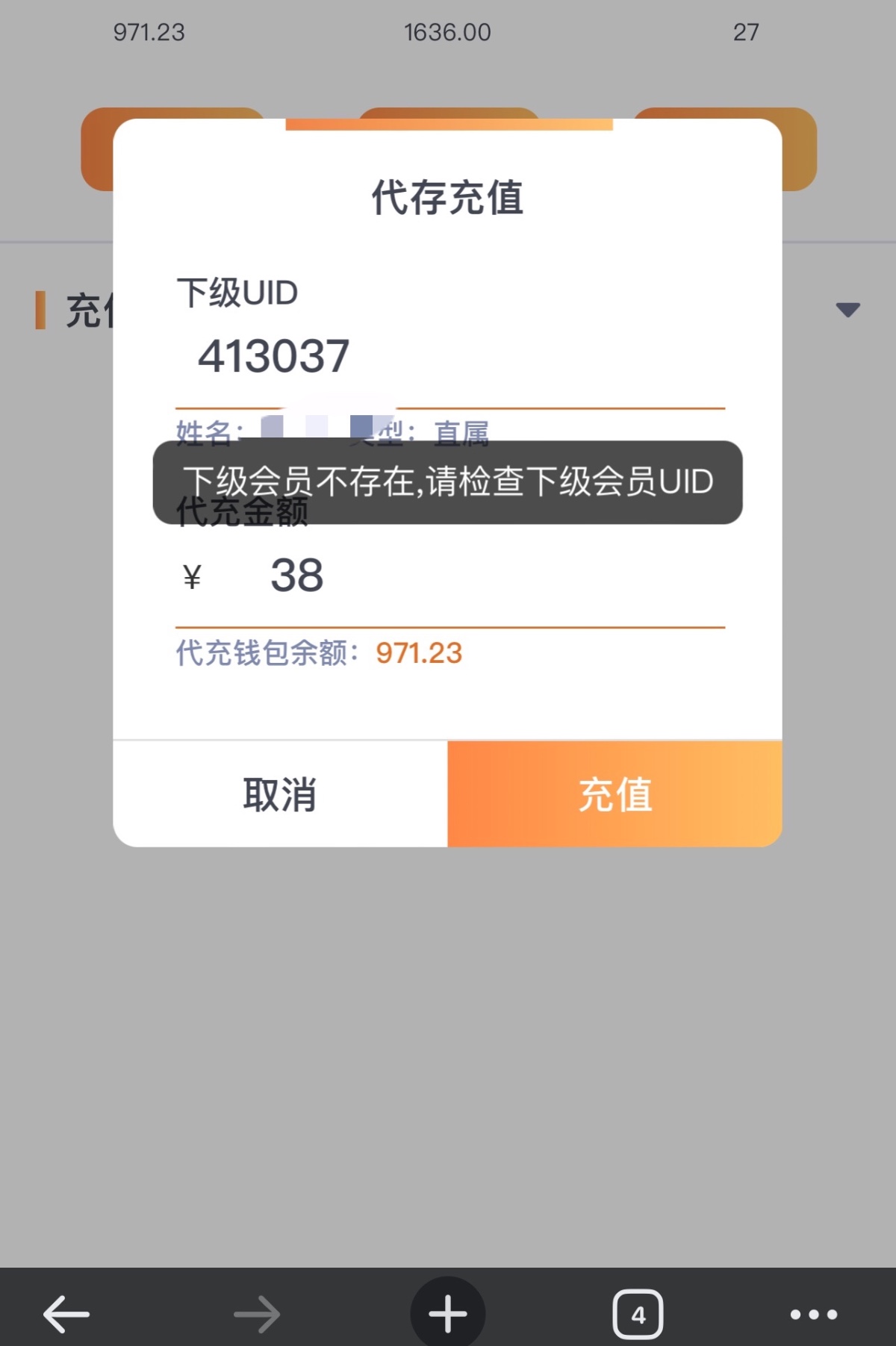Viewport: 896px width, 1346px height.
Task: Tap the 取消 button to cancel
Action: click(x=280, y=794)
